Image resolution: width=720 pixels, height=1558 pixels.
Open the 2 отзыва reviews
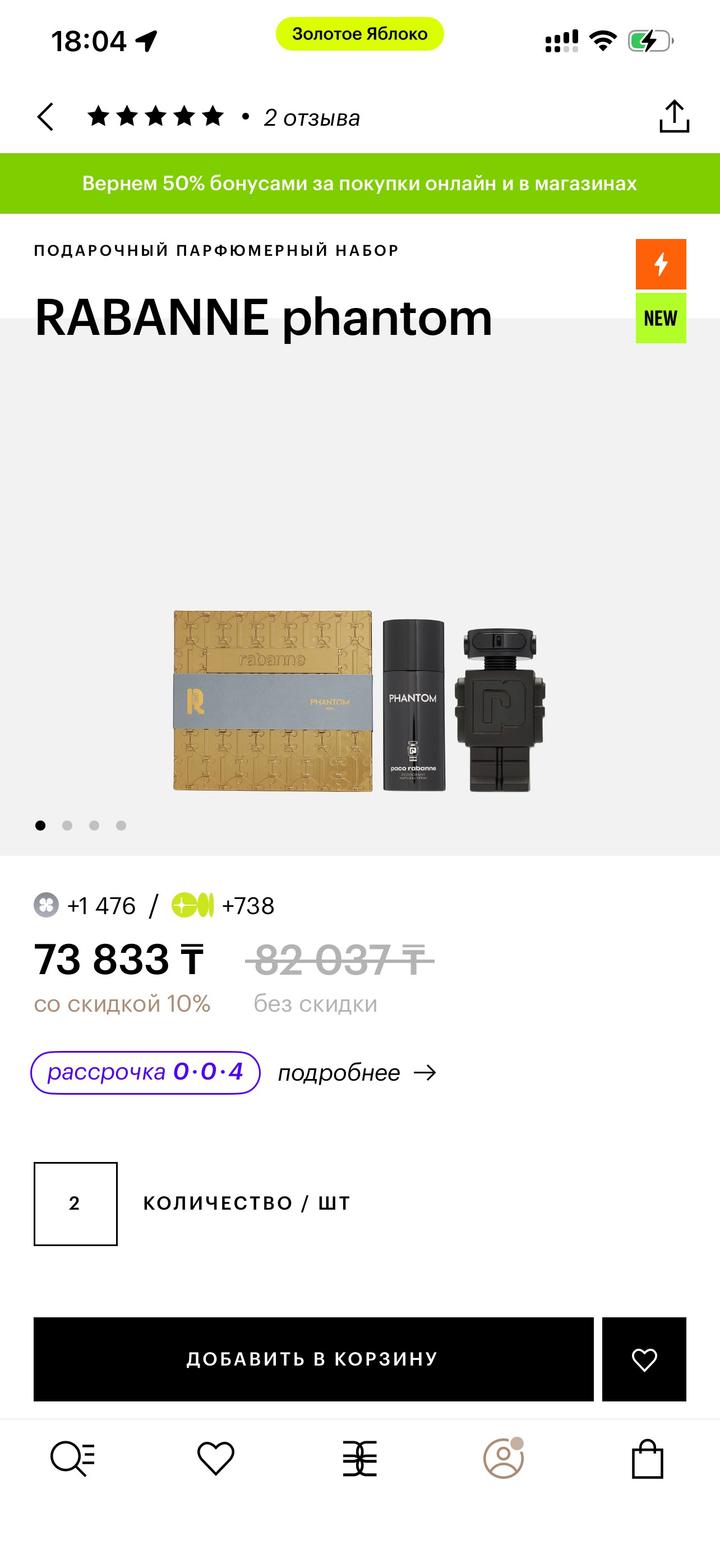311,118
